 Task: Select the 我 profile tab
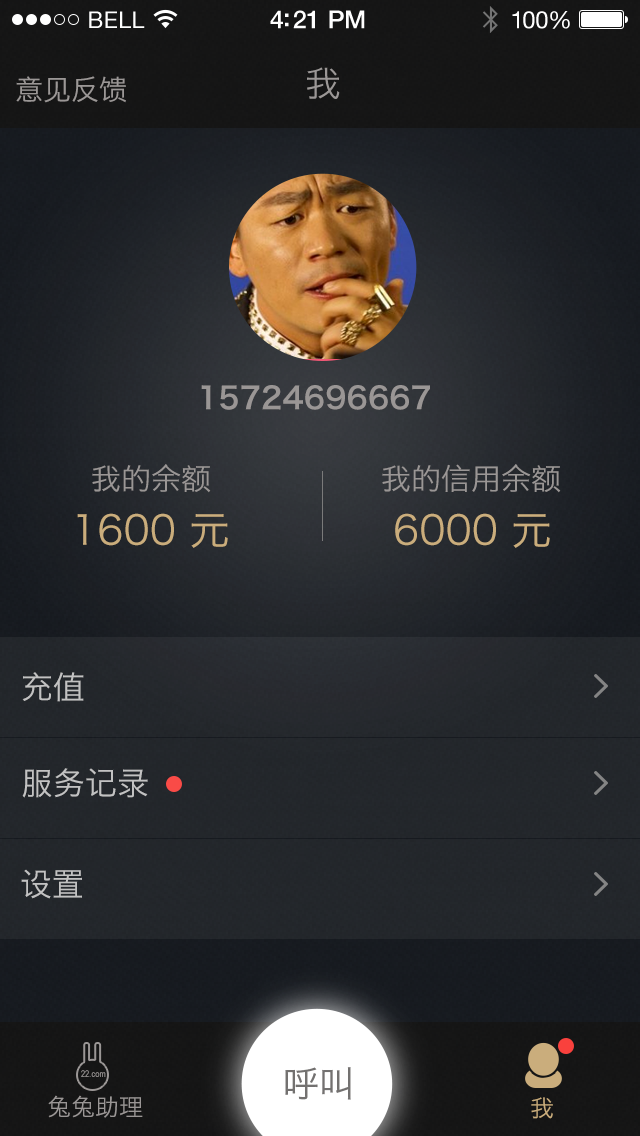pos(543,1080)
